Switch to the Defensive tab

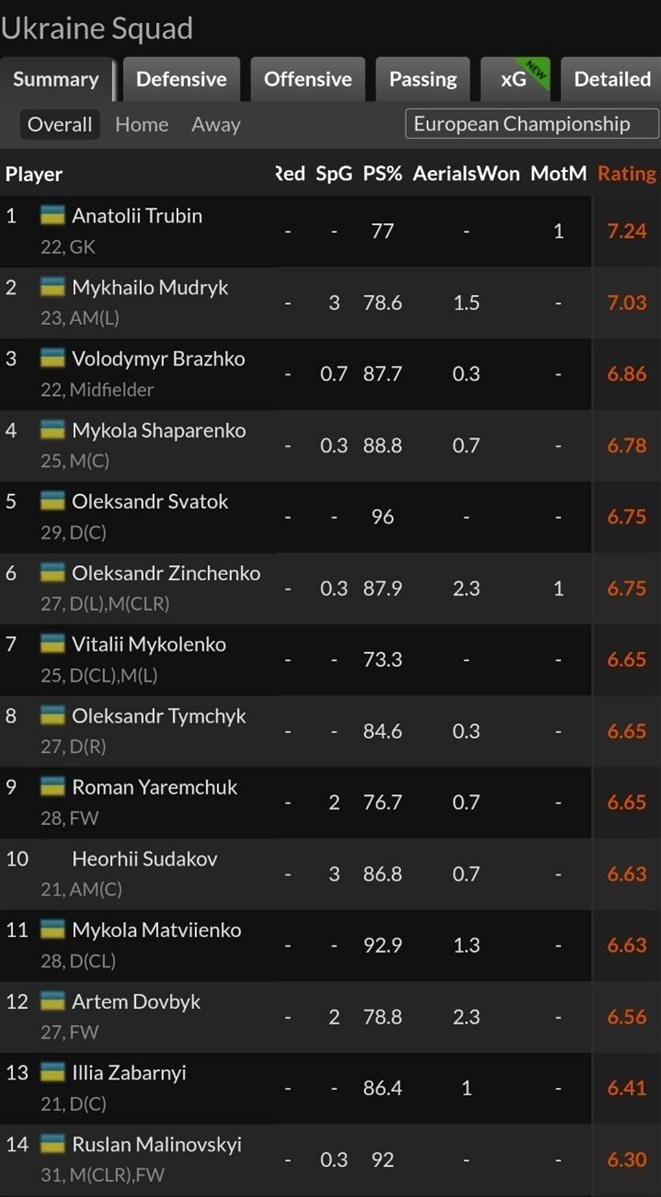(181, 79)
